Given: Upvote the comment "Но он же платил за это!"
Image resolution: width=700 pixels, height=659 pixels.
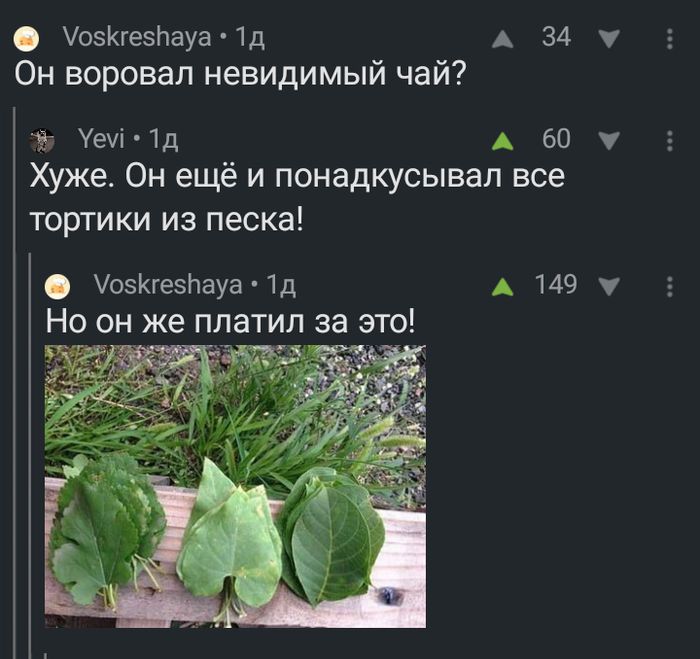Looking at the screenshot, I should click(x=503, y=288).
